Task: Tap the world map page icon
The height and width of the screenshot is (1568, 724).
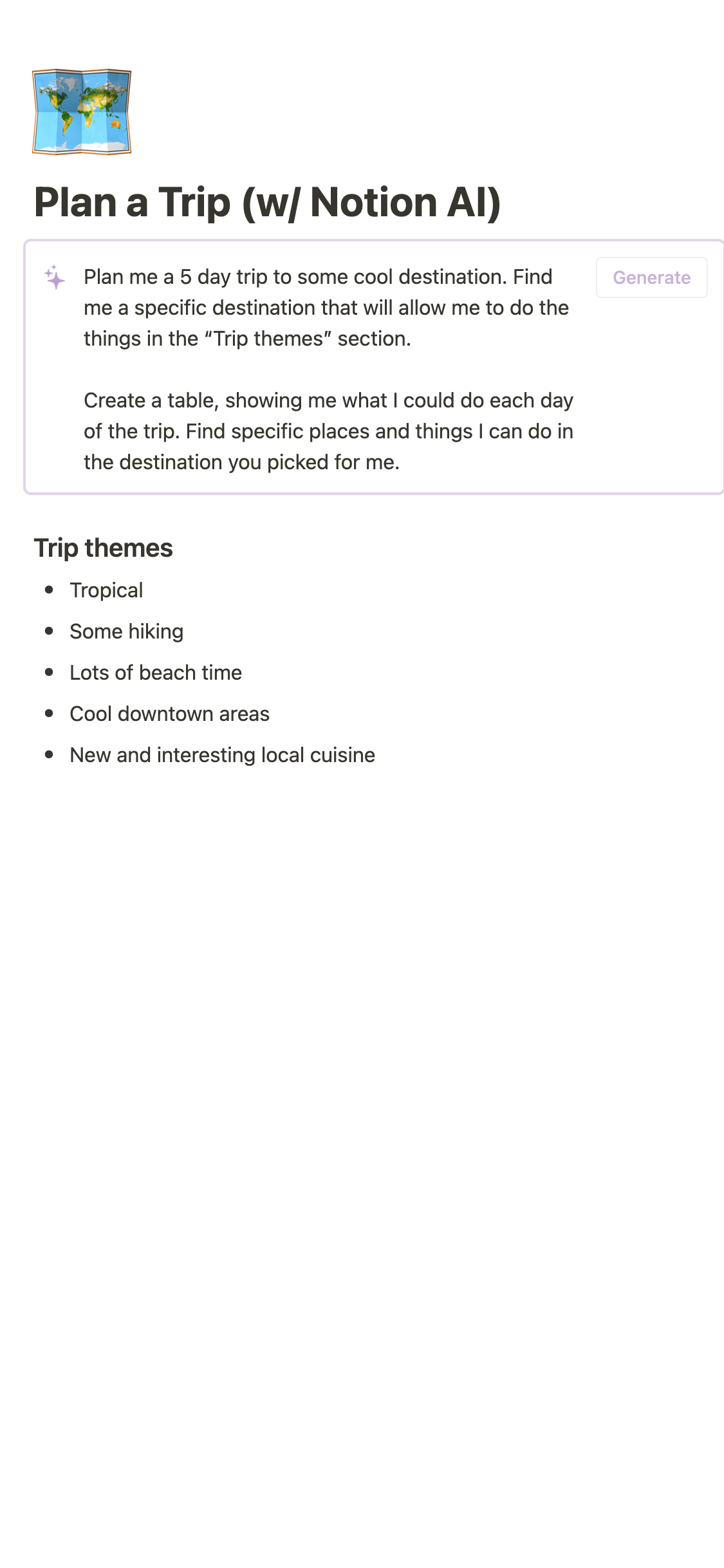Action: click(x=82, y=112)
